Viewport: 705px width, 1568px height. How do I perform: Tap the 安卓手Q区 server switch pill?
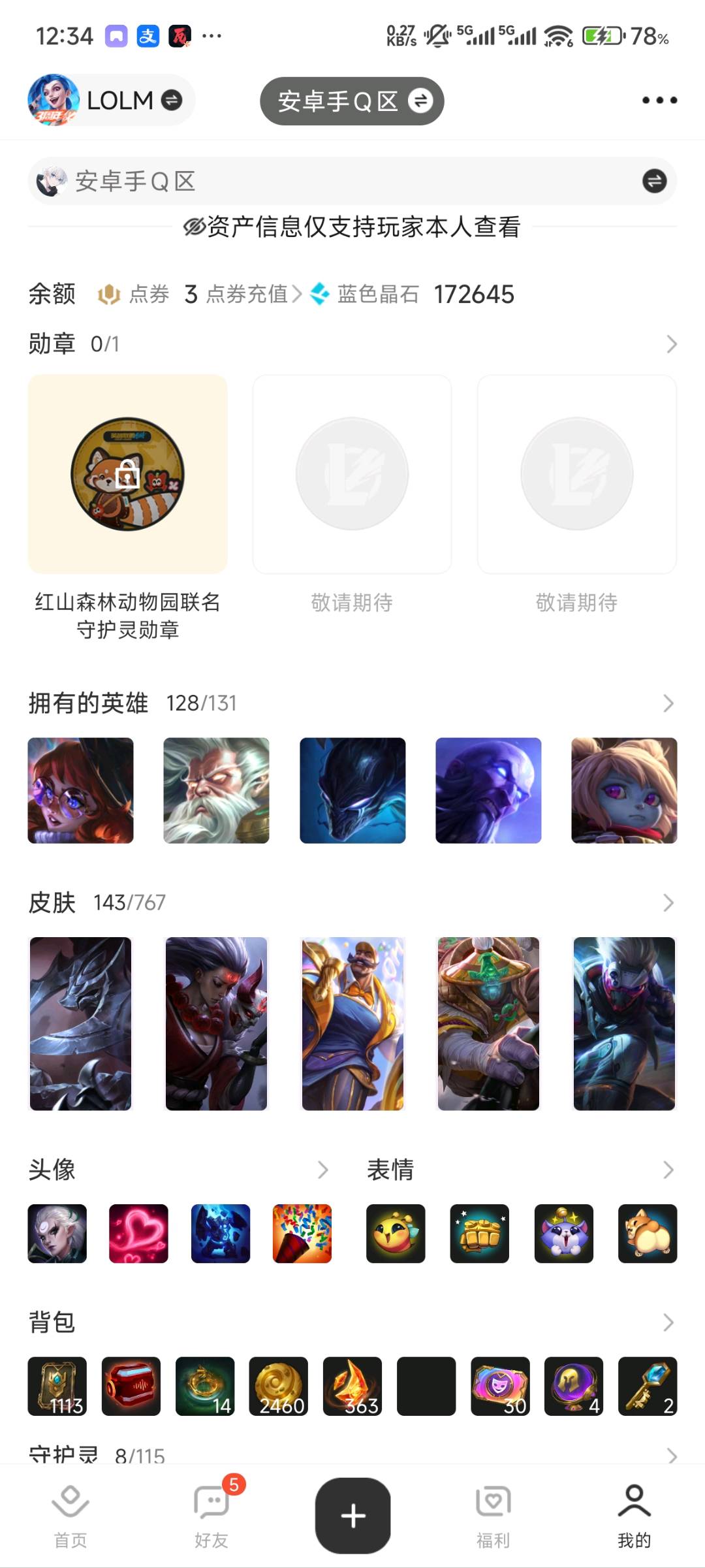352,101
